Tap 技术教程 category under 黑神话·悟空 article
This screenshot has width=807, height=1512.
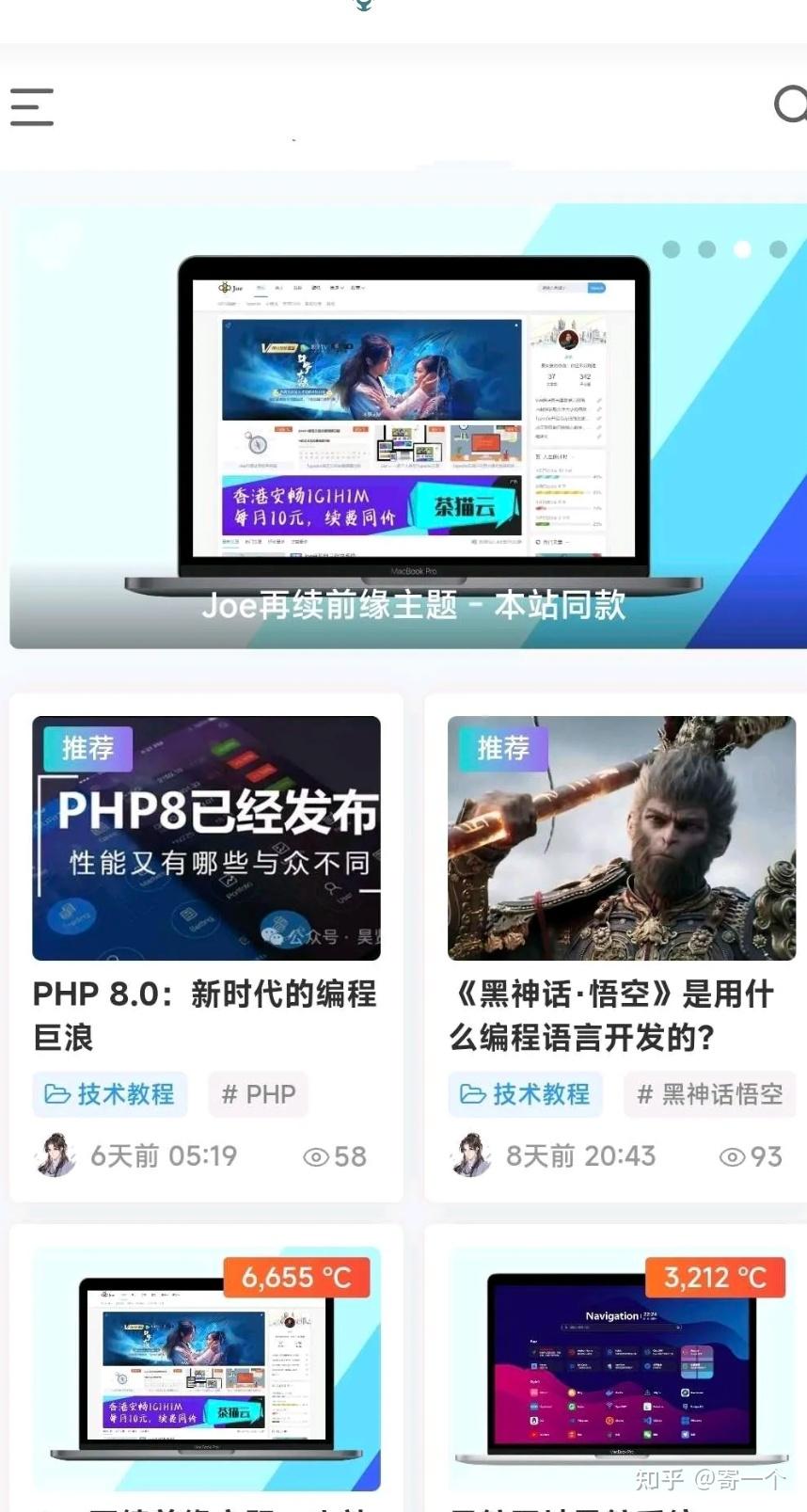525,1094
